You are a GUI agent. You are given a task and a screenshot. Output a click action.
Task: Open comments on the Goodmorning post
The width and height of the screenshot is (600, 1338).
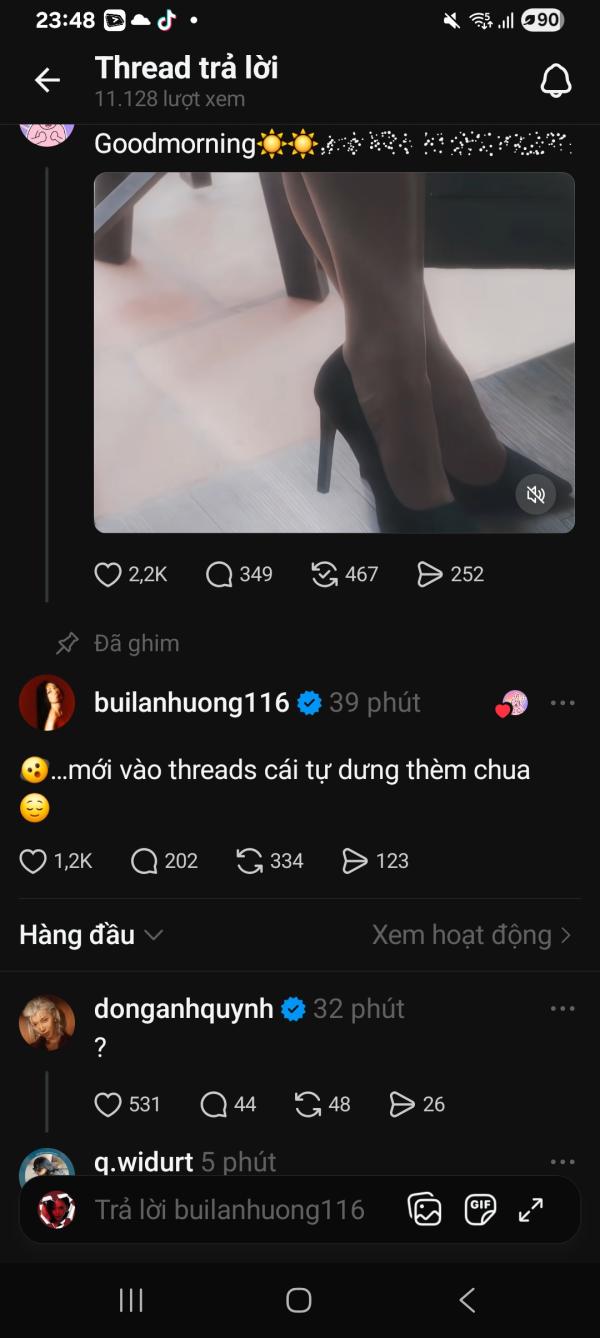(219, 574)
